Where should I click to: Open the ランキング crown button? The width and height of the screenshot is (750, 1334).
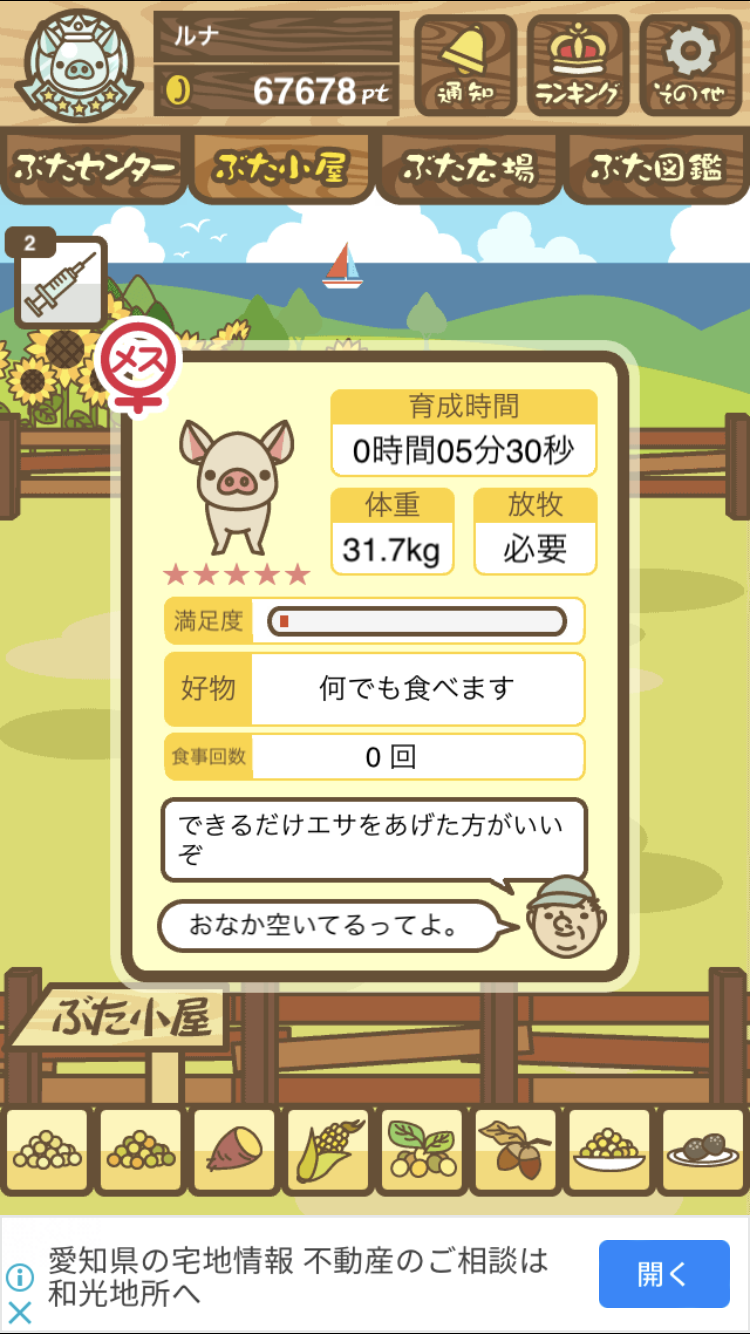tap(578, 66)
